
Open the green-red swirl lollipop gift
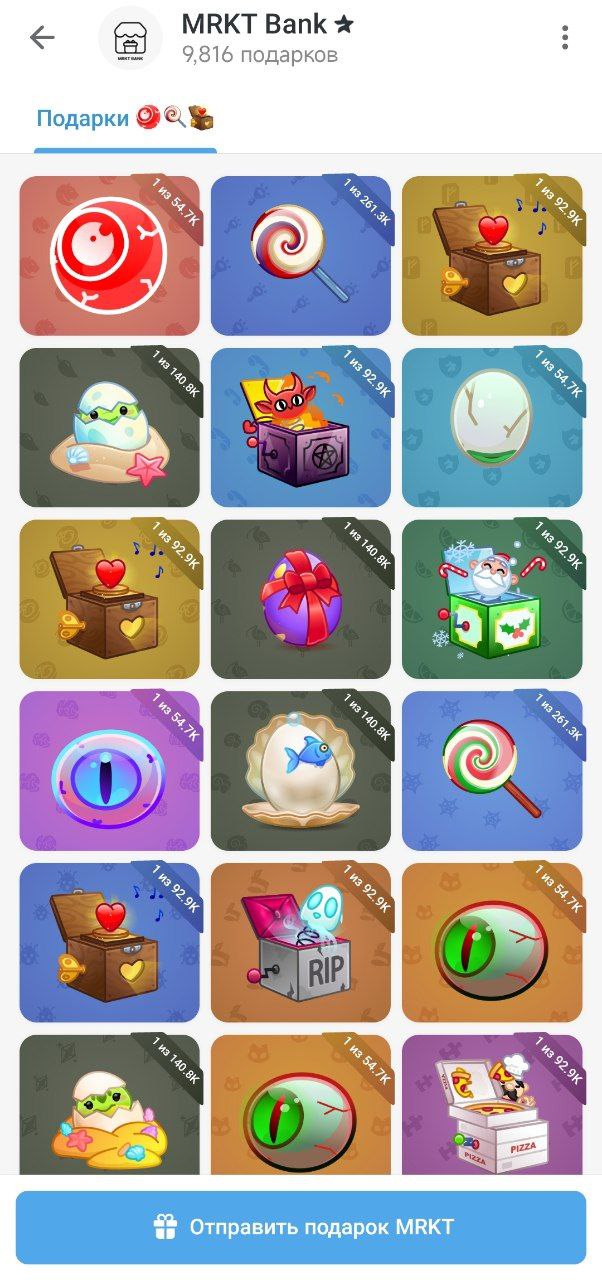pos(492,771)
